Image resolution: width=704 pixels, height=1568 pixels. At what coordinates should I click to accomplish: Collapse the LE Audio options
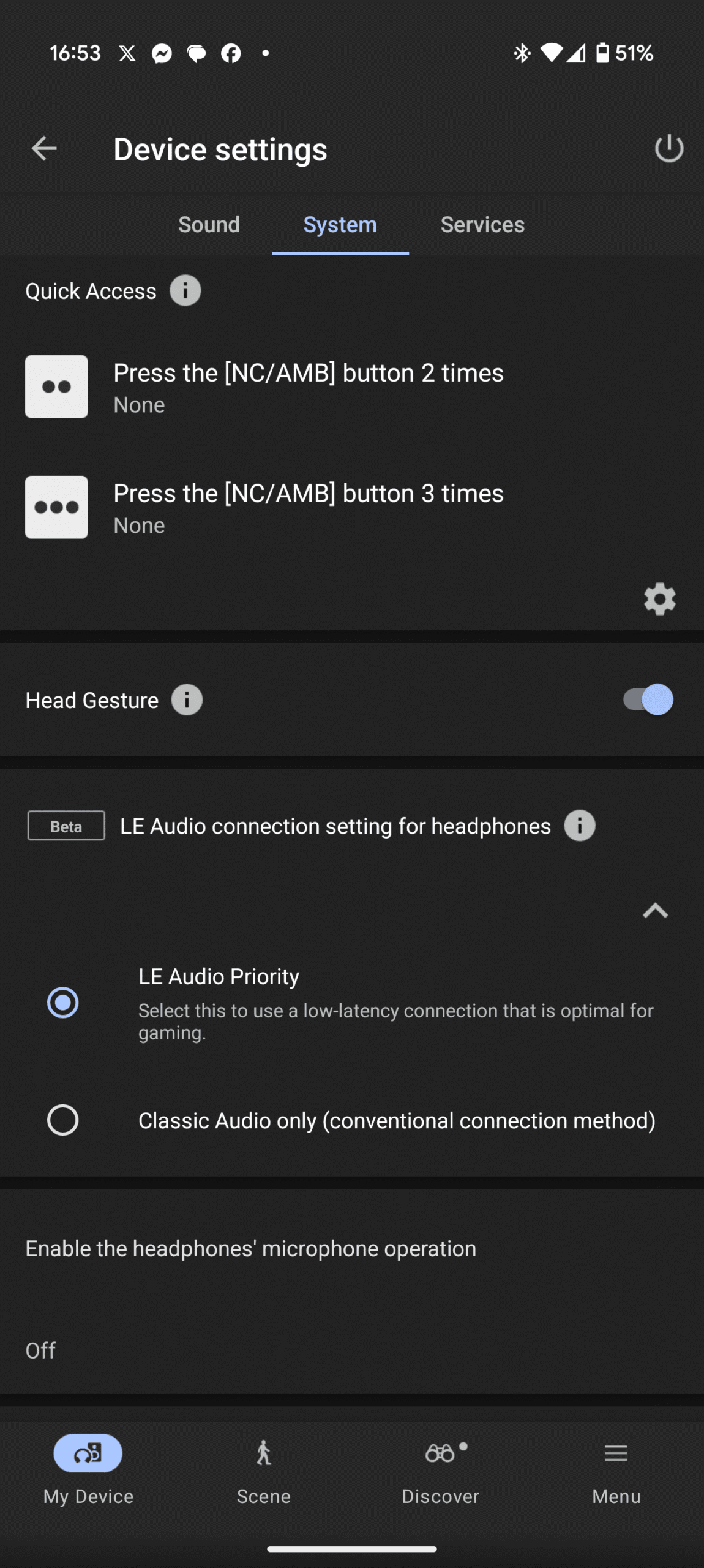tap(655, 911)
